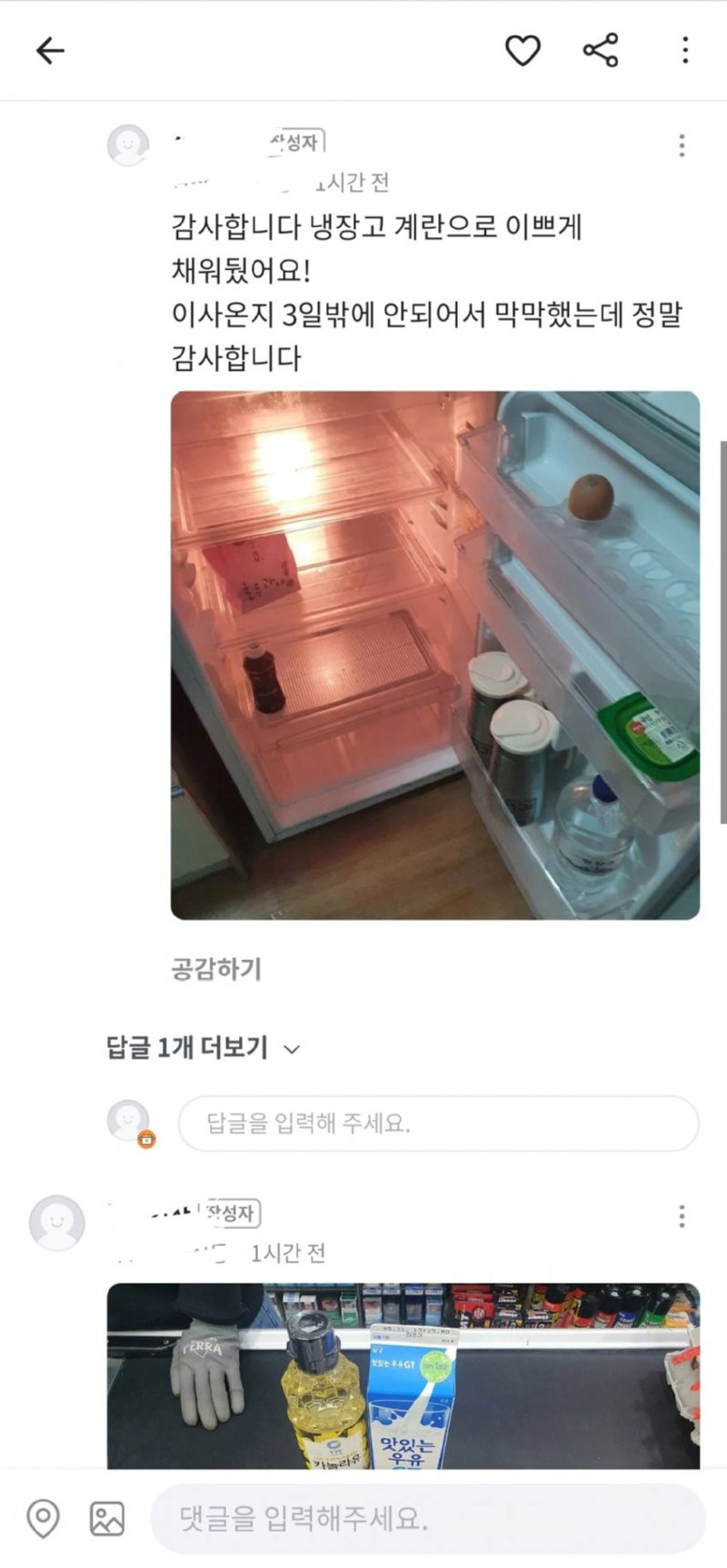Open the empty refrigerator photo
The width and height of the screenshot is (727, 1568).
click(435, 654)
